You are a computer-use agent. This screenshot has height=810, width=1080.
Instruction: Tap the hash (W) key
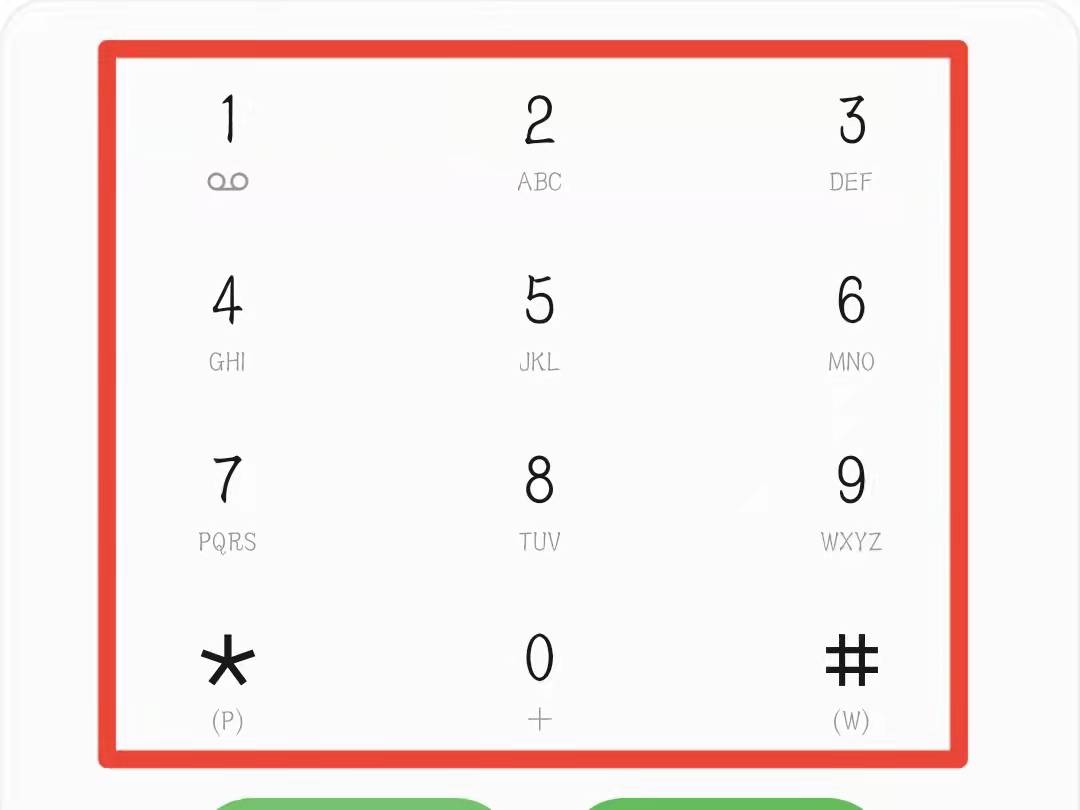pyautogui.click(x=851, y=682)
